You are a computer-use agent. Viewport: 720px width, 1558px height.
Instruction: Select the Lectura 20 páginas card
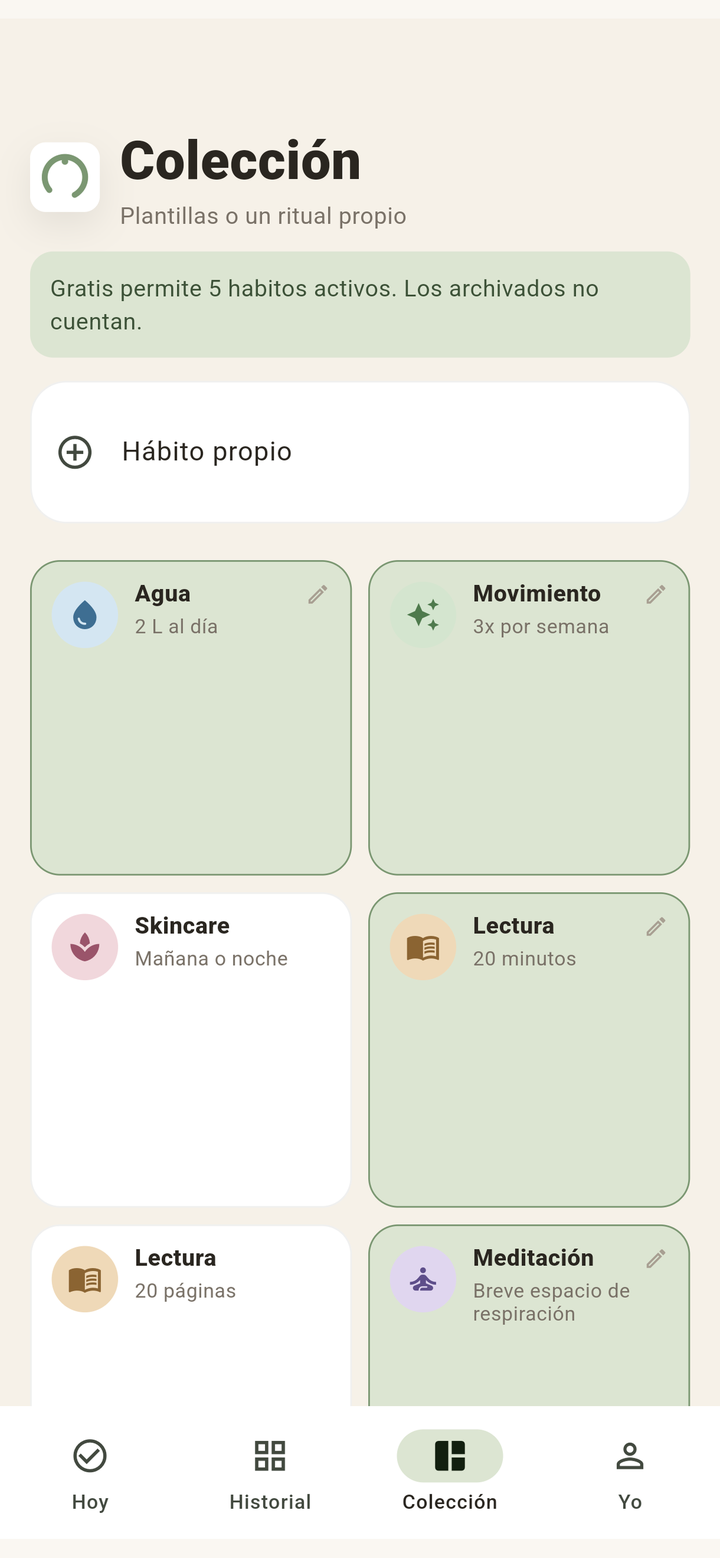[x=191, y=1316]
